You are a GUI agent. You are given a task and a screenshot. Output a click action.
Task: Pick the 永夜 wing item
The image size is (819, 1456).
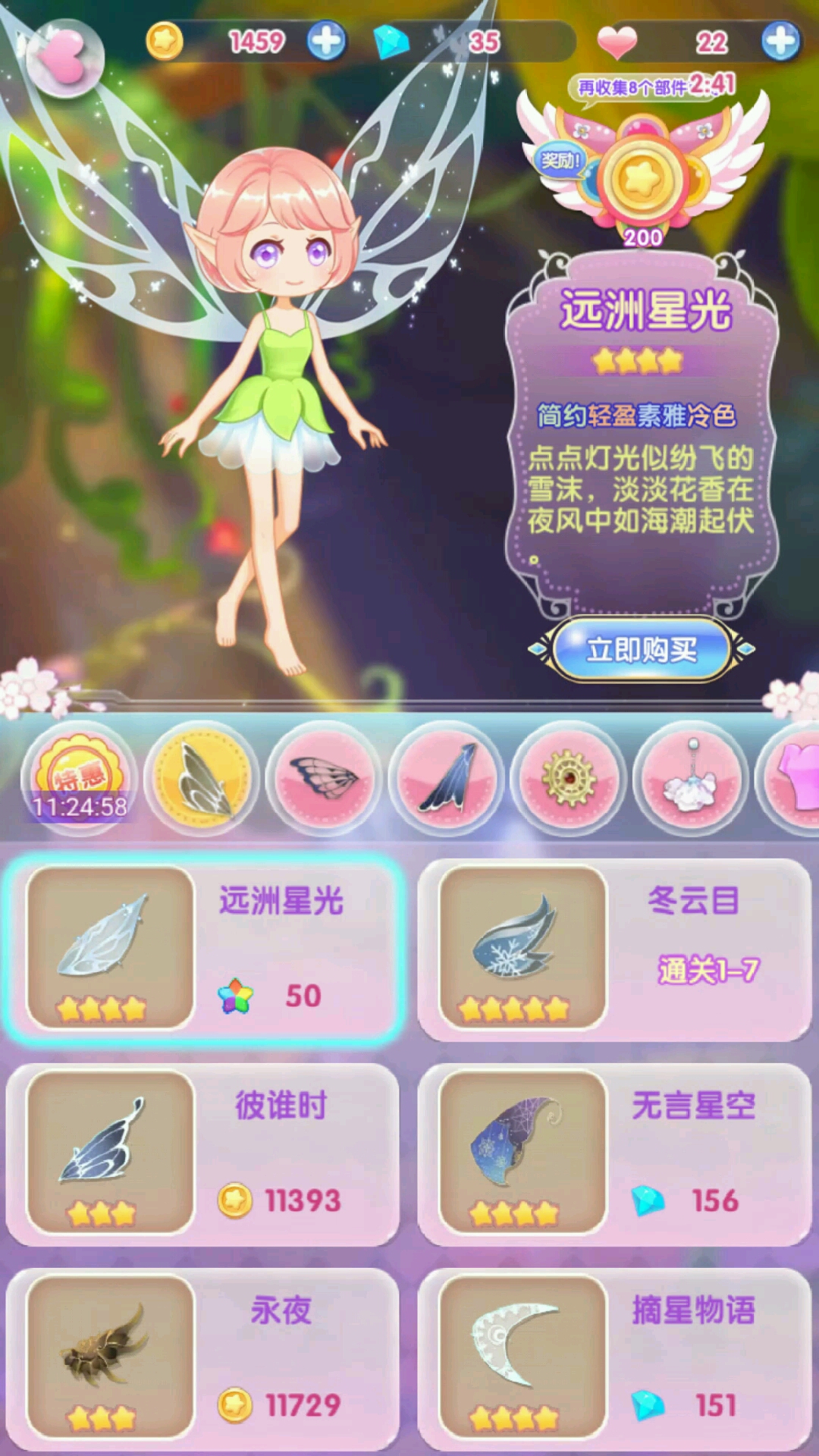tap(203, 1357)
